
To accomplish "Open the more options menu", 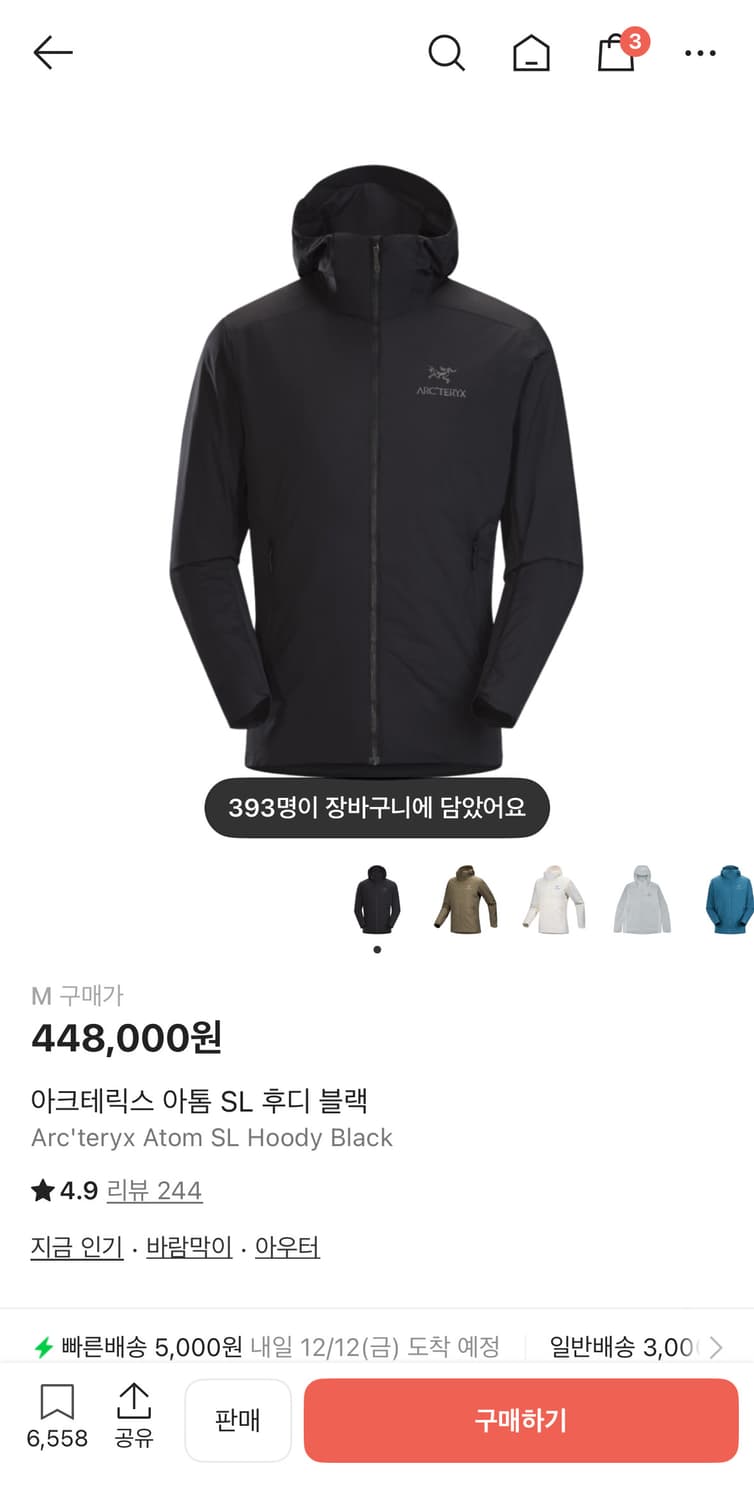I will (700, 54).
